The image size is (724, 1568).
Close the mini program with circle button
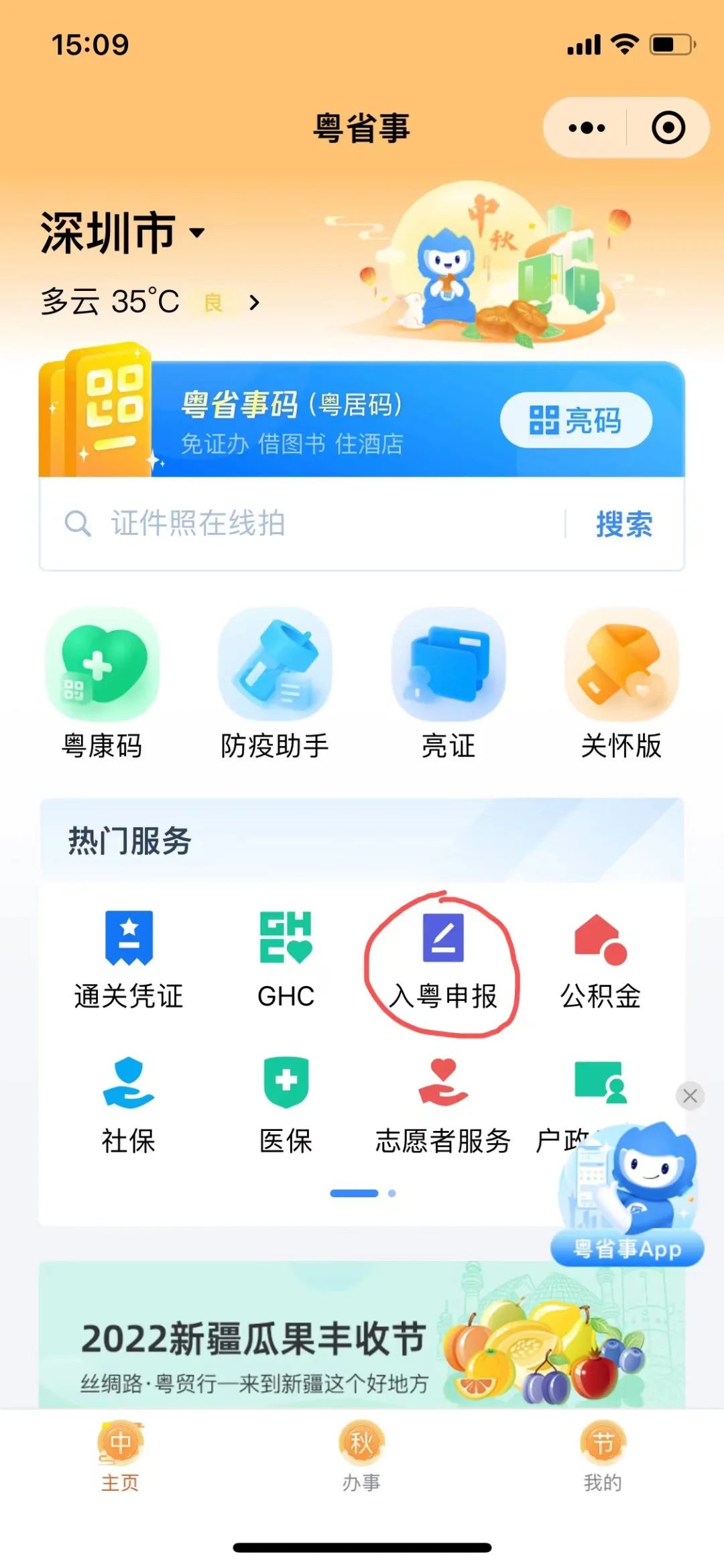[668, 127]
